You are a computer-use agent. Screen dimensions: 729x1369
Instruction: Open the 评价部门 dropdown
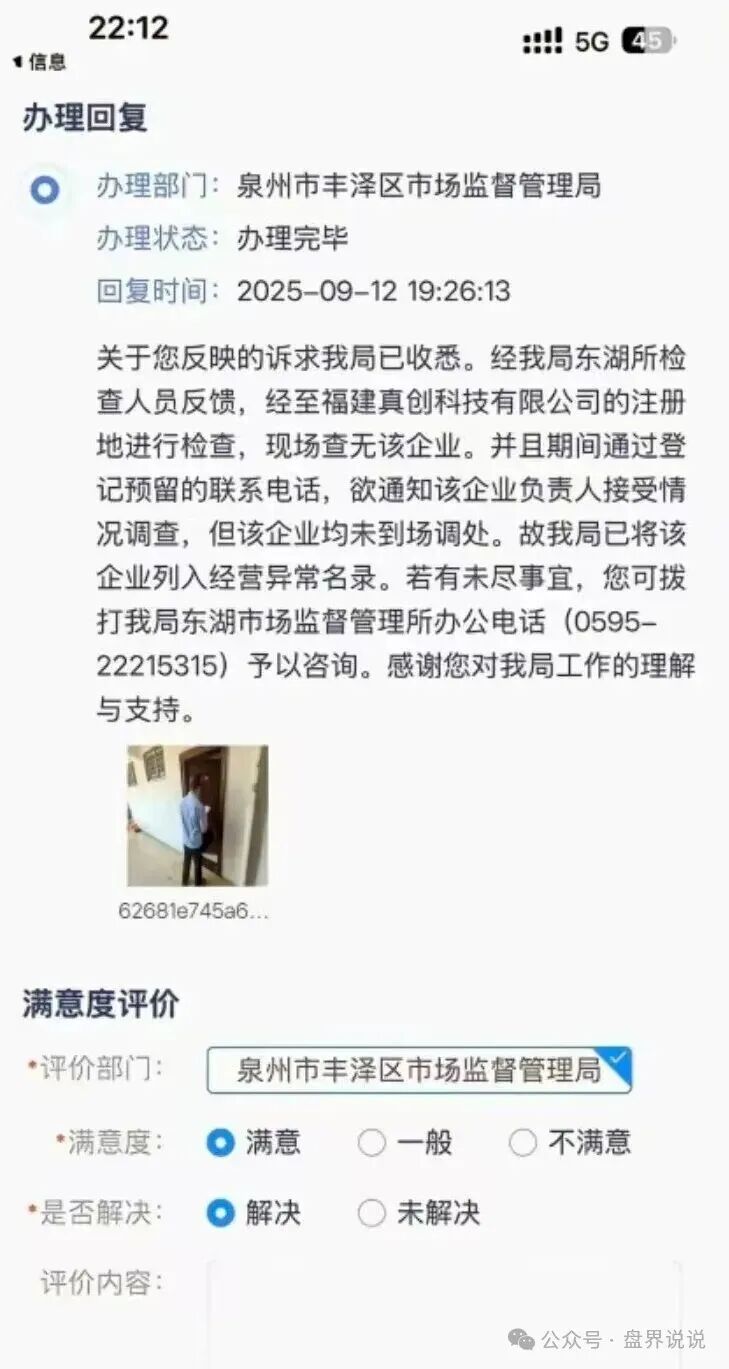(x=419, y=1070)
